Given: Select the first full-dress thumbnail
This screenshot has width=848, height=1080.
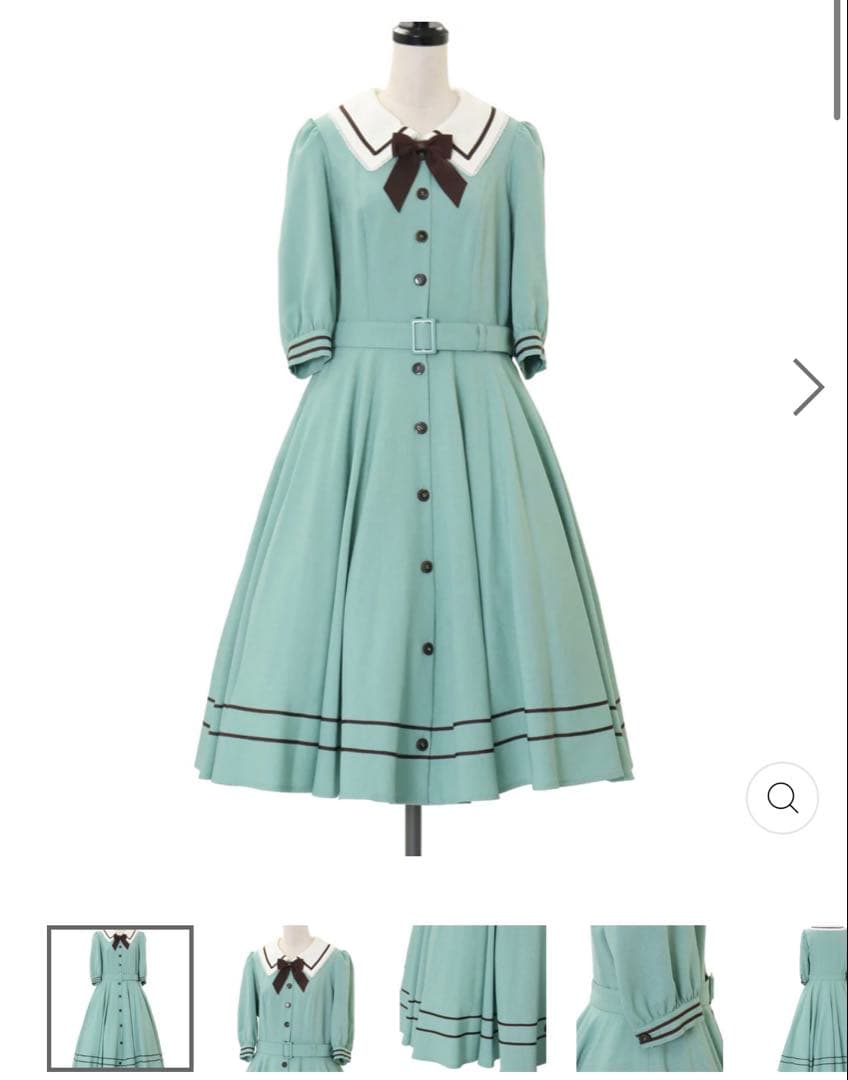Looking at the screenshot, I should [120, 998].
